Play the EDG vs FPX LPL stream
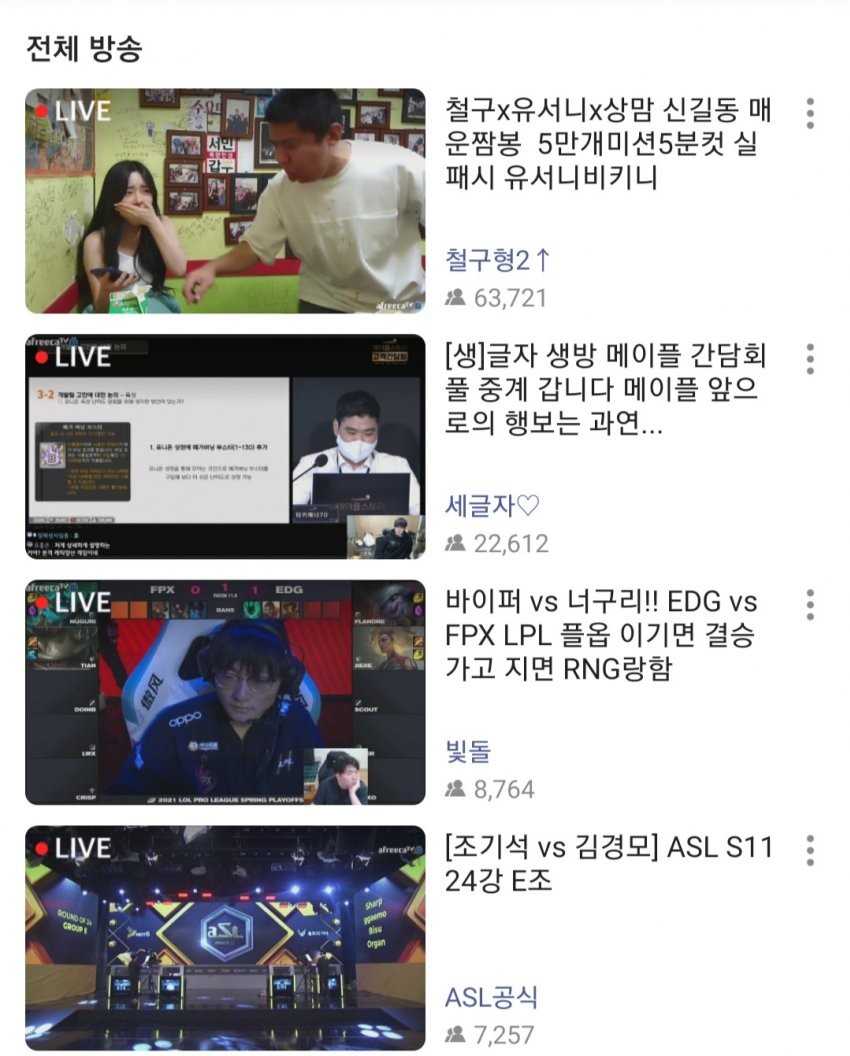Image resolution: width=850 pixels, height=1056 pixels. pos(225,692)
